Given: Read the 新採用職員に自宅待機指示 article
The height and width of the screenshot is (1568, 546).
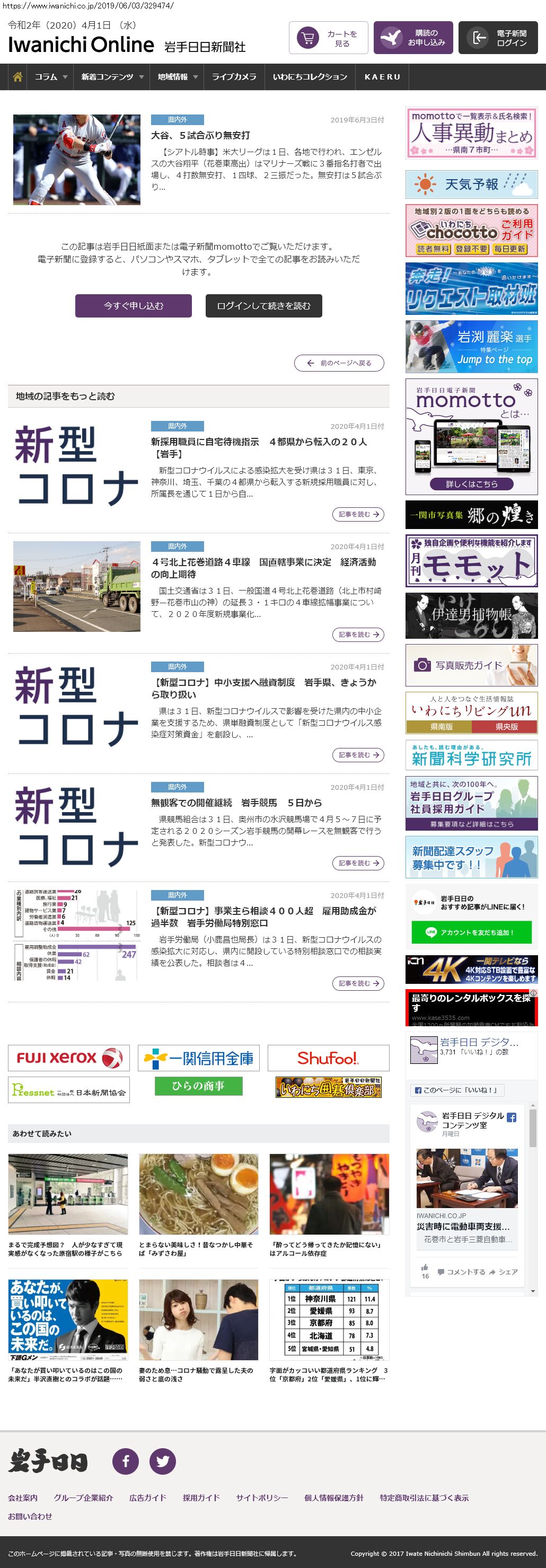Looking at the screenshot, I should pyautogui.click(x=358, y=514).
